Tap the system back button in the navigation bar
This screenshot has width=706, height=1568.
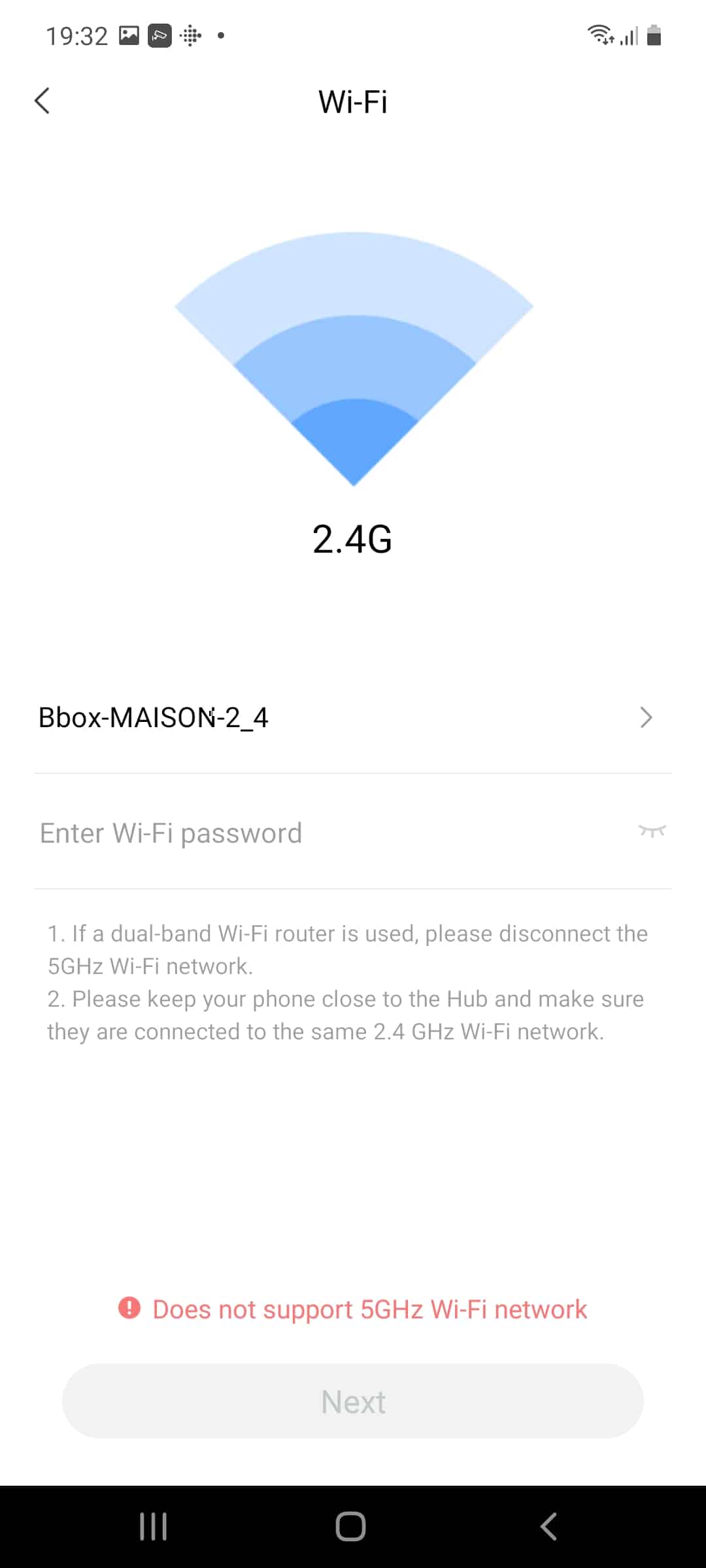[x=549, y=1527]
